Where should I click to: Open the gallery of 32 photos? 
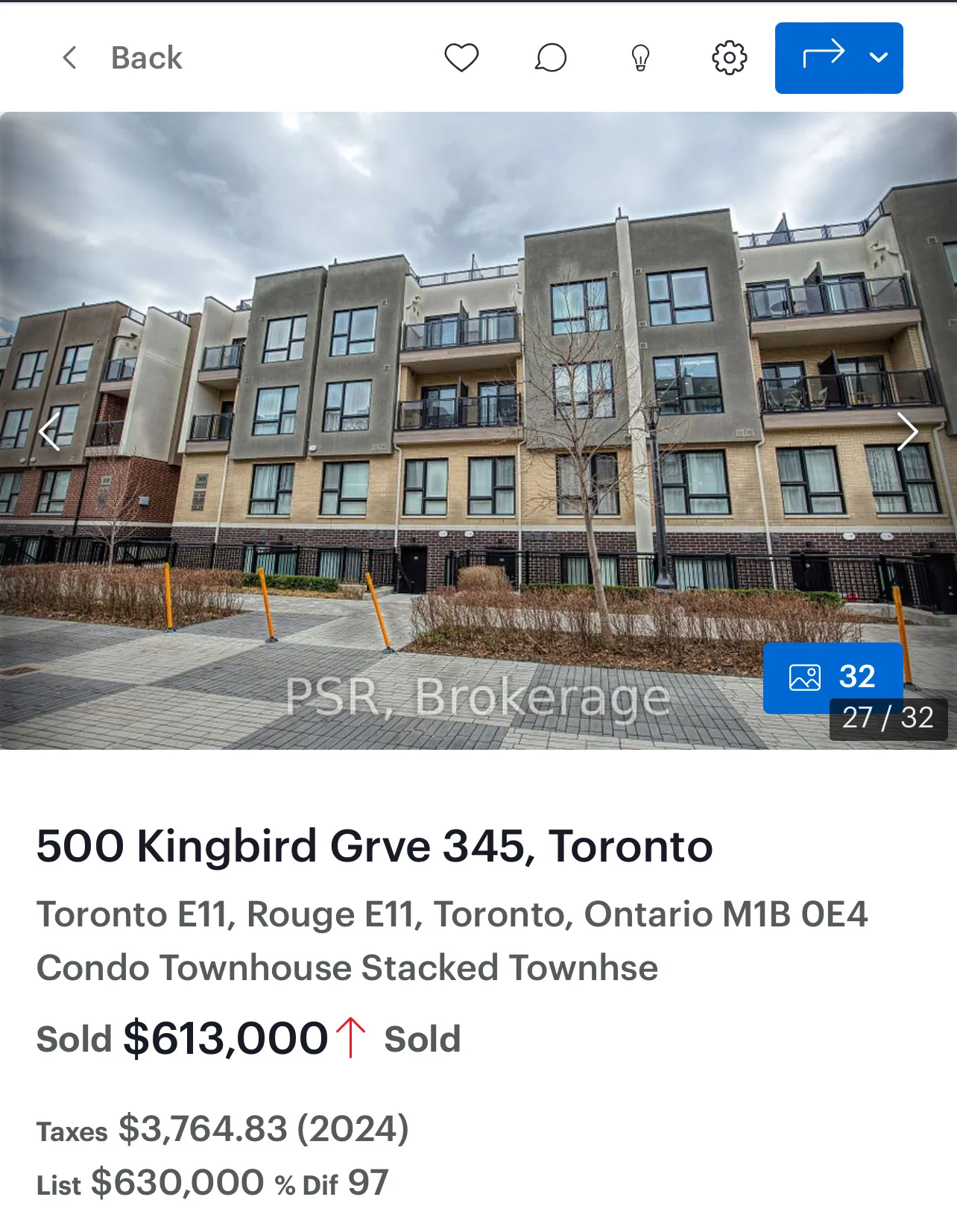[833, 677]
